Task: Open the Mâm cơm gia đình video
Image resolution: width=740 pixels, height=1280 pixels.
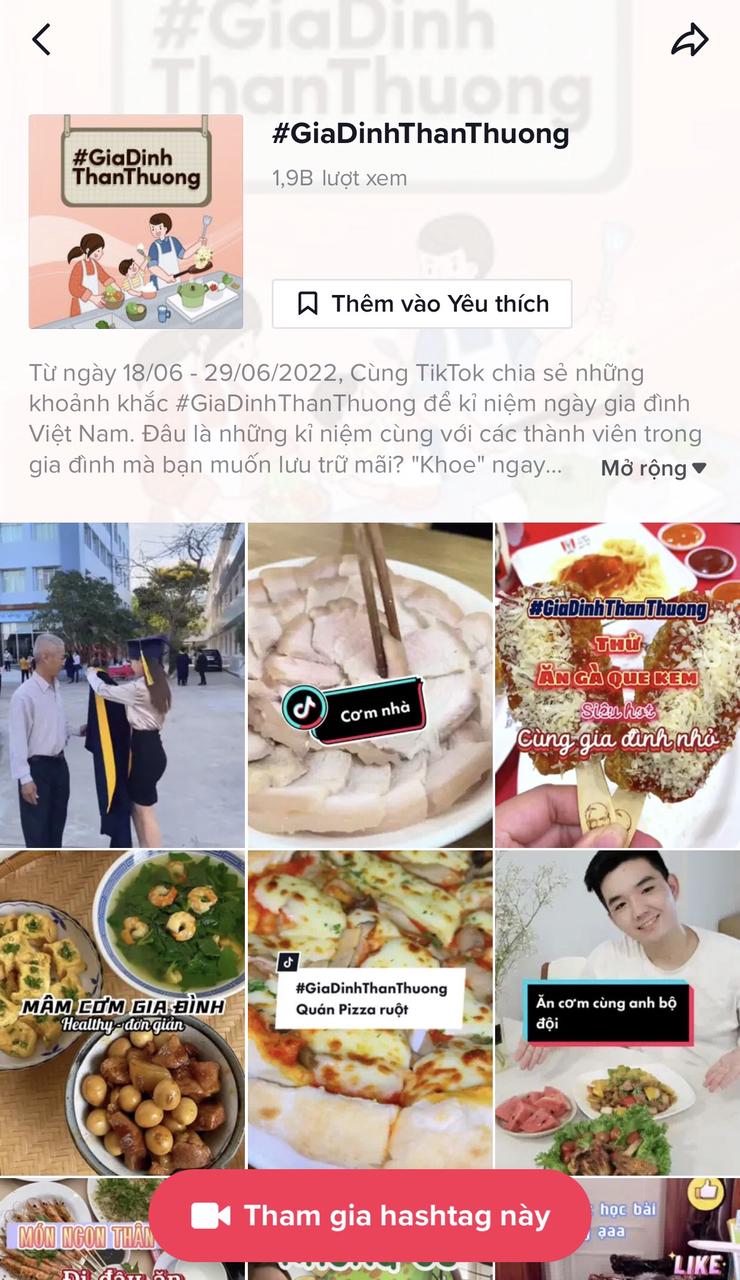Action: pyautogui.click(x=122, y=1012)
